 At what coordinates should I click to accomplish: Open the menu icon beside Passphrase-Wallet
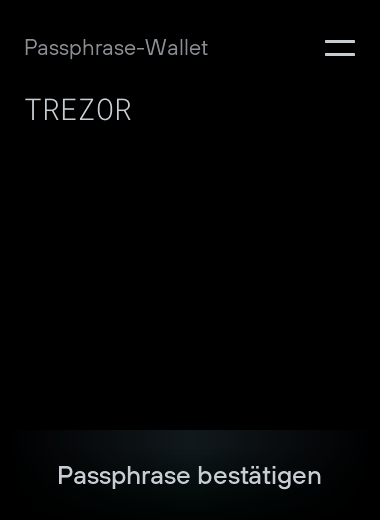tap(340, 48)
